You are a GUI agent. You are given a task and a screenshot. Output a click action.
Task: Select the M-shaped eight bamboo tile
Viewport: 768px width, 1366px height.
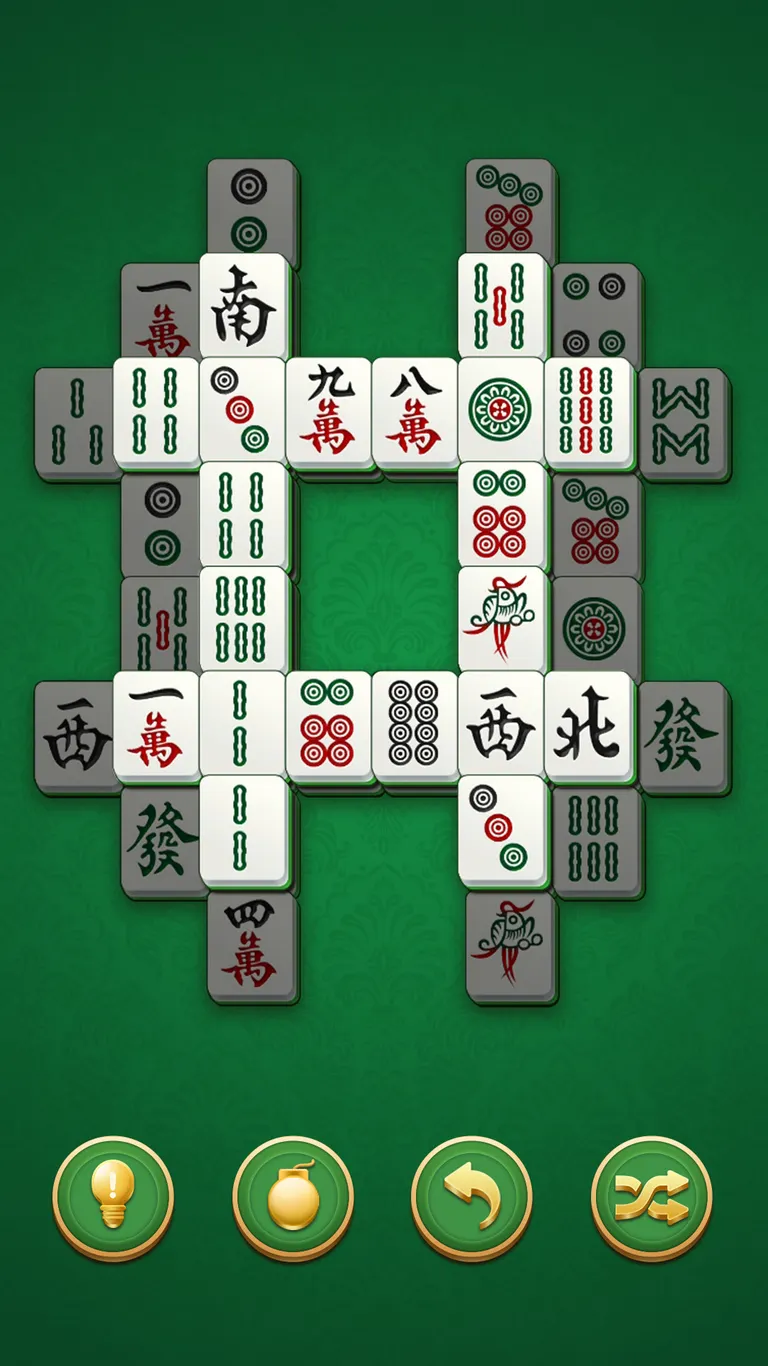point(685,425)
